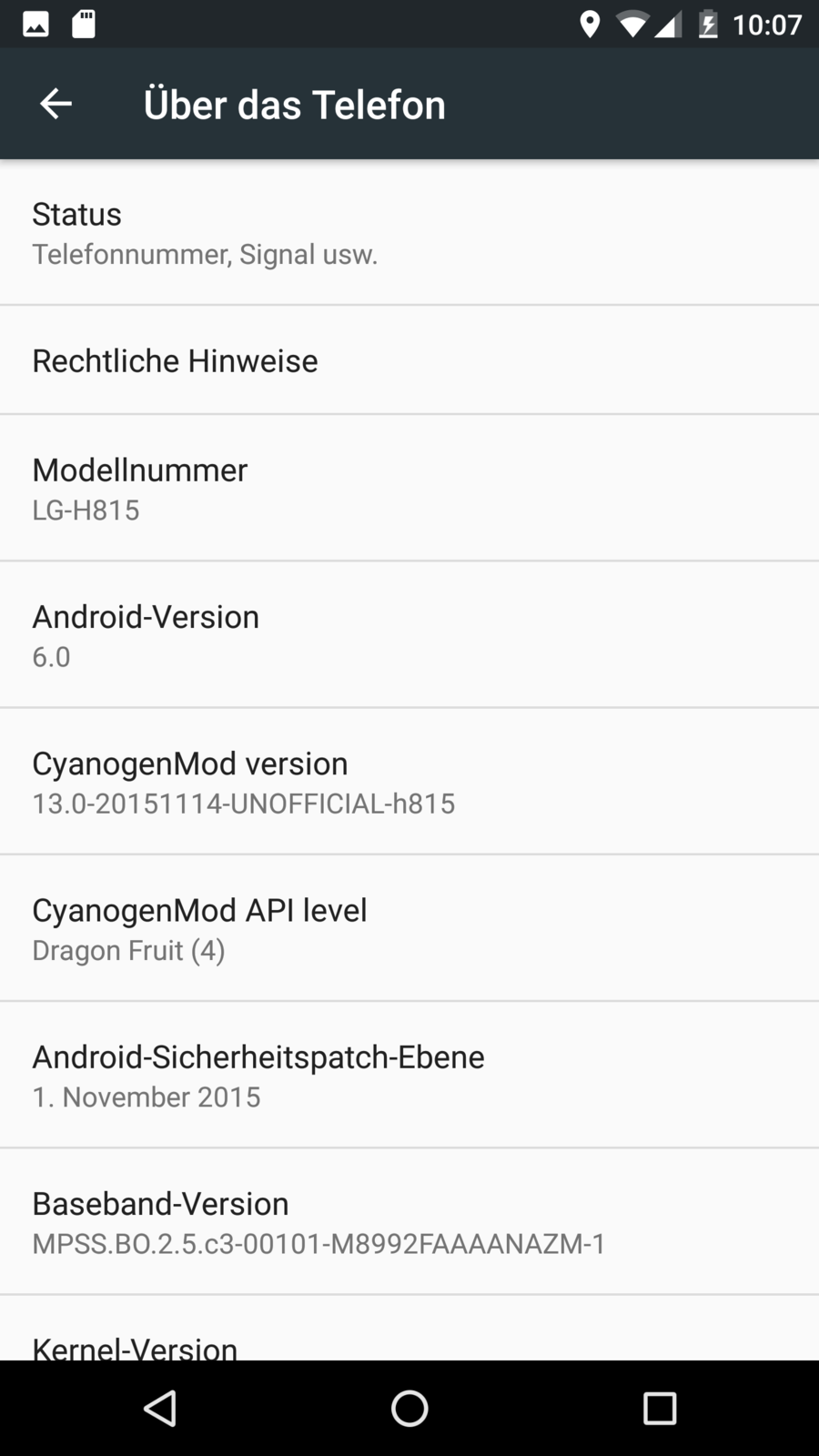Go back from Über das Telefon

(x=56, y=104)
